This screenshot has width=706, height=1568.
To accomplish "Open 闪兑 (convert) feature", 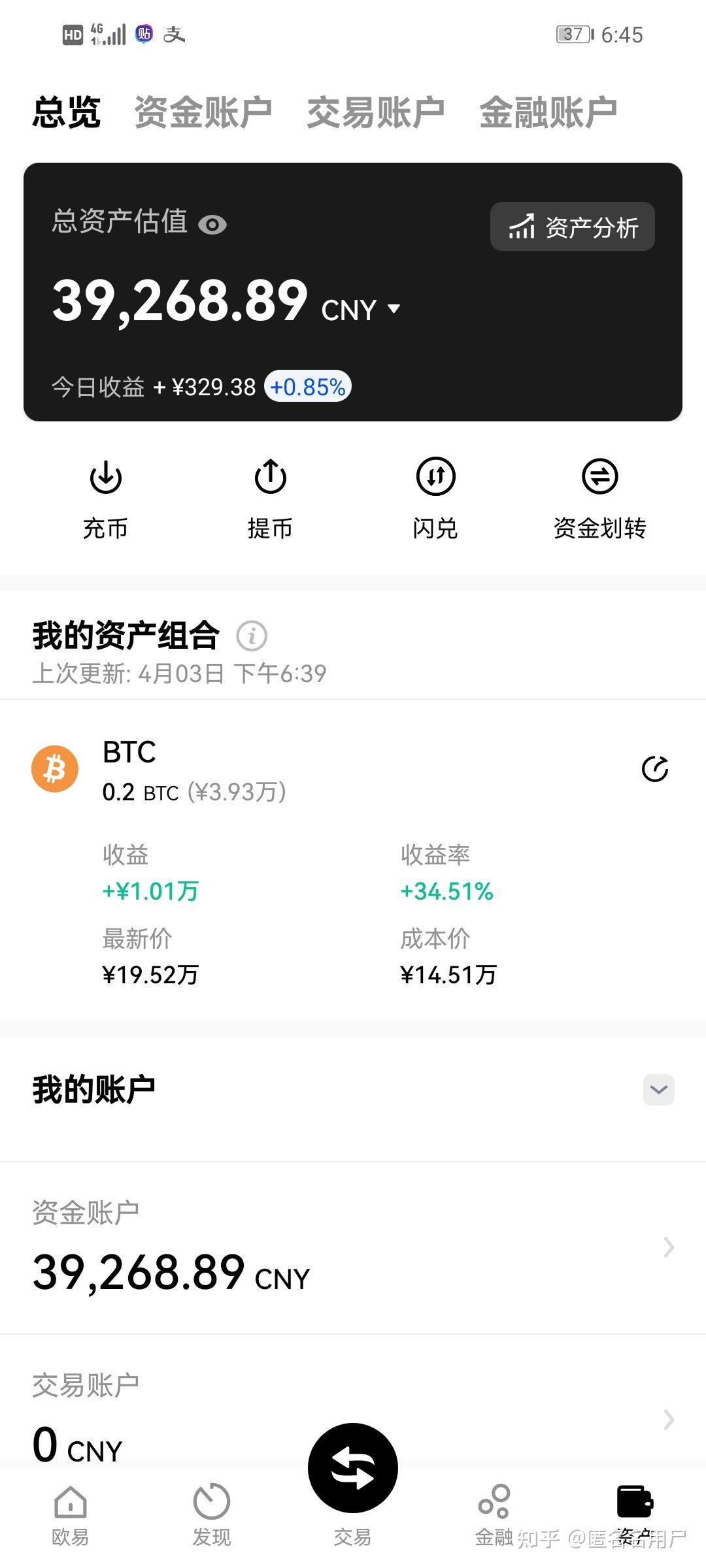I will click(x=435, y=477).
